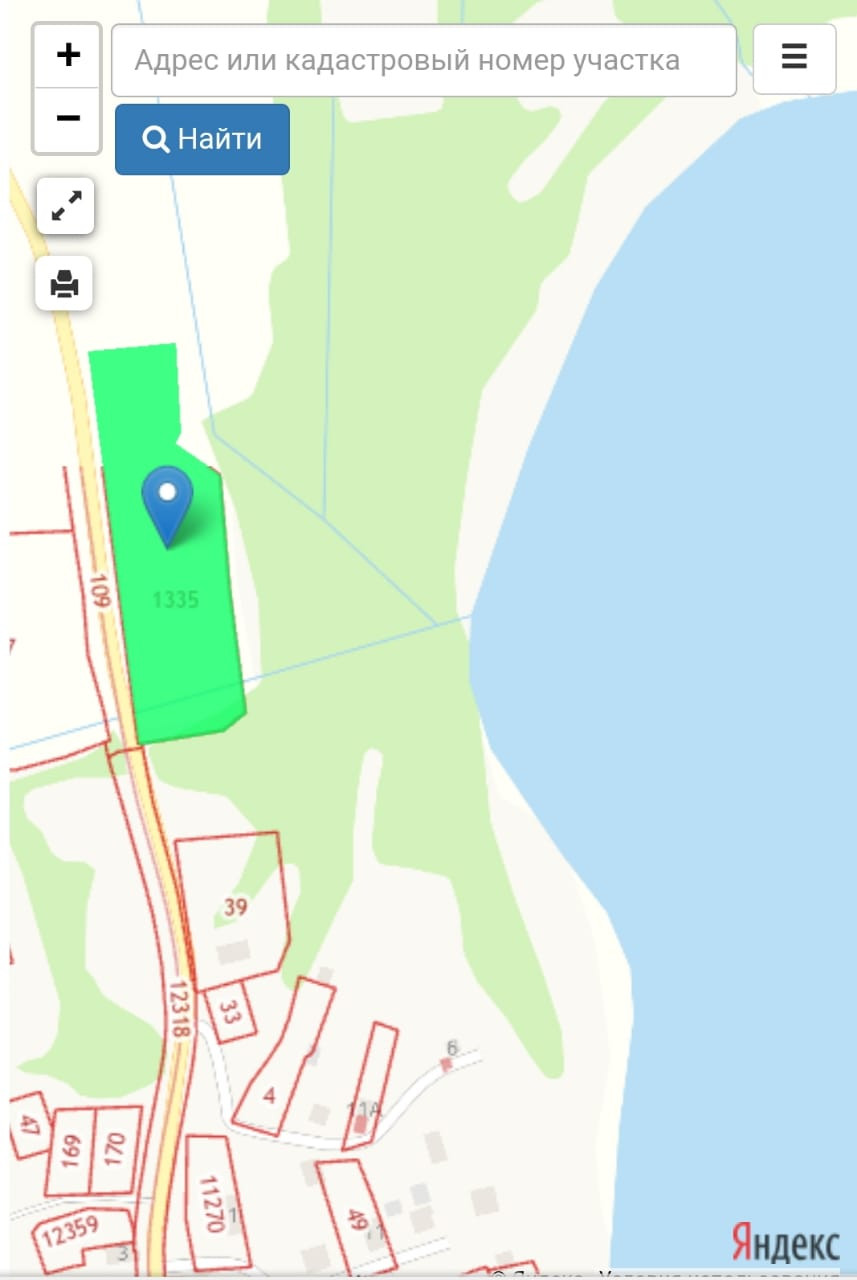The image size is (857, 1280).
Task: Tap the blue location pin marker
Action: (x=167, y=505)
